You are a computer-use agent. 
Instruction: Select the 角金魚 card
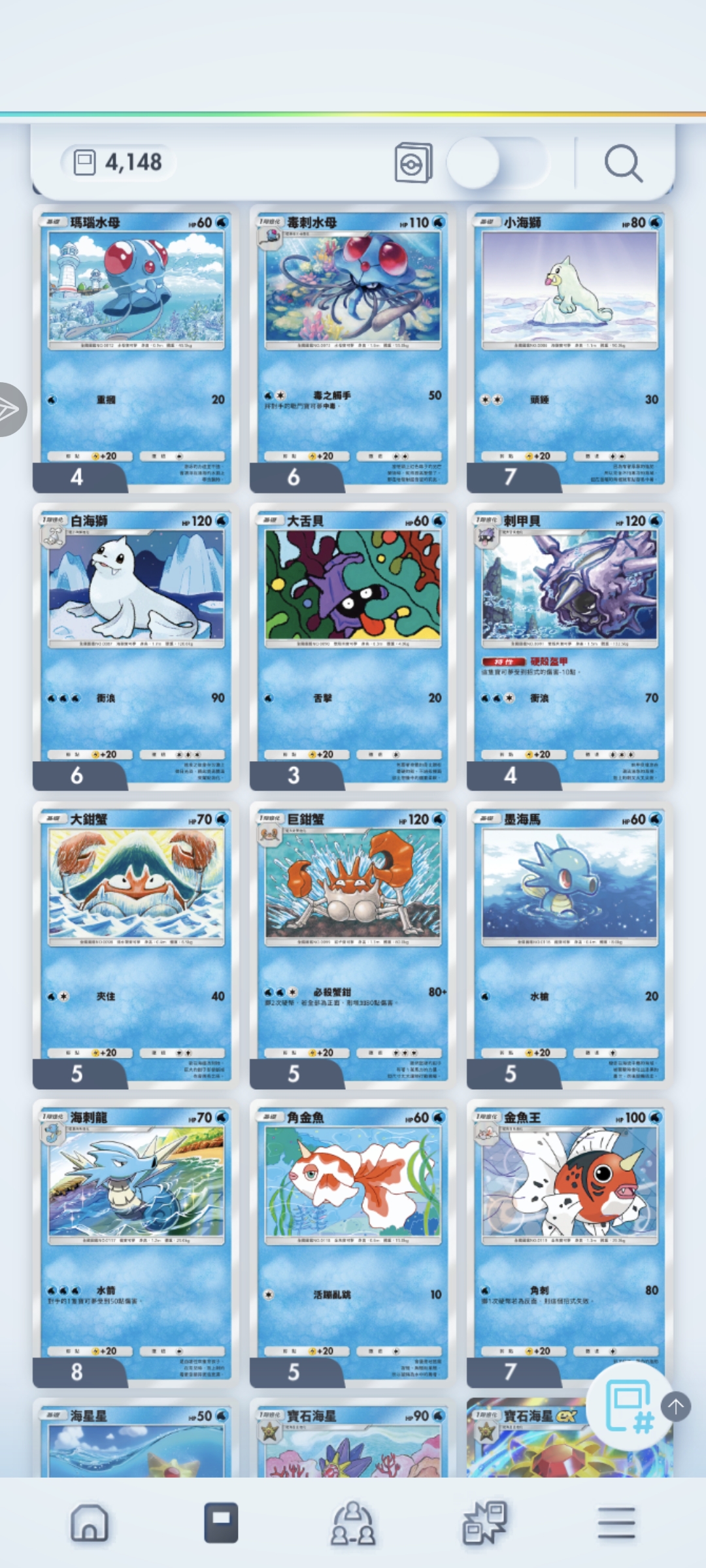(x=352, y=1241)
